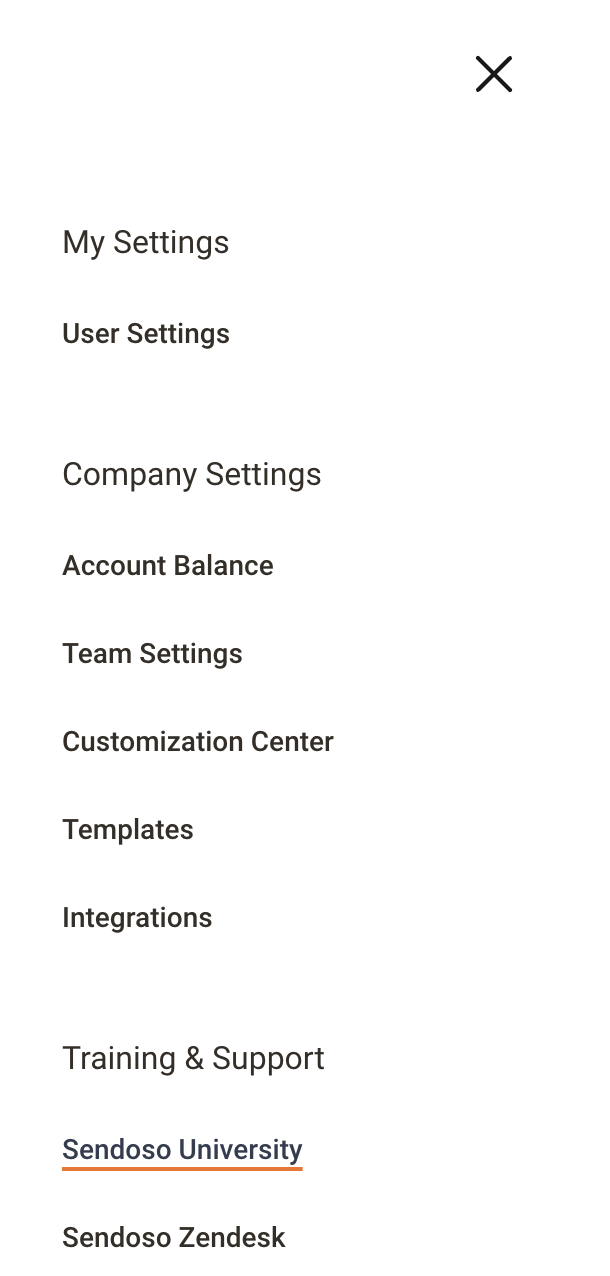View the Templates page

pos(128,830)
